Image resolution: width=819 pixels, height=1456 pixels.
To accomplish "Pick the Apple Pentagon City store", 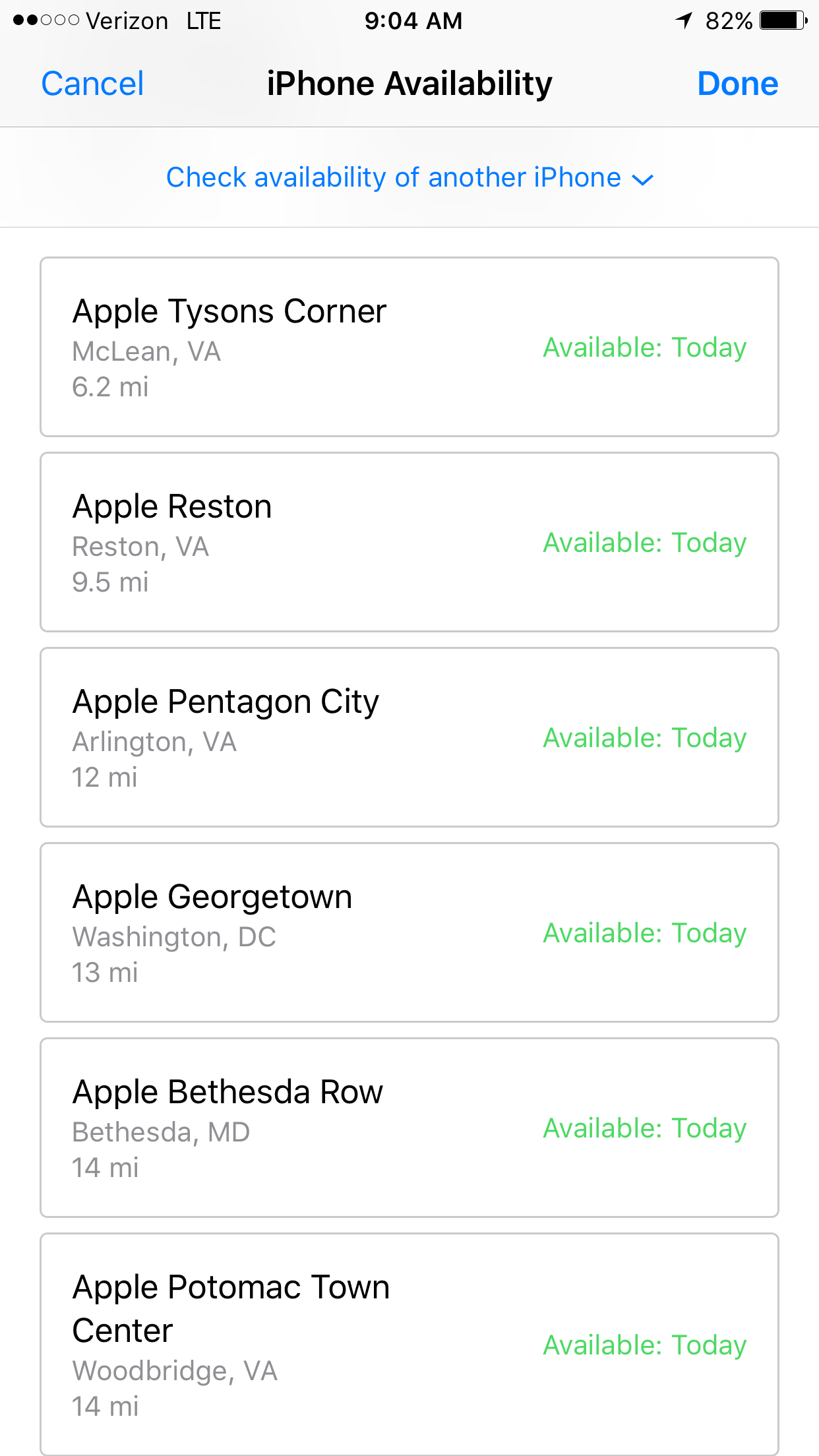I will pyautogui.click(x=409, y=737).
